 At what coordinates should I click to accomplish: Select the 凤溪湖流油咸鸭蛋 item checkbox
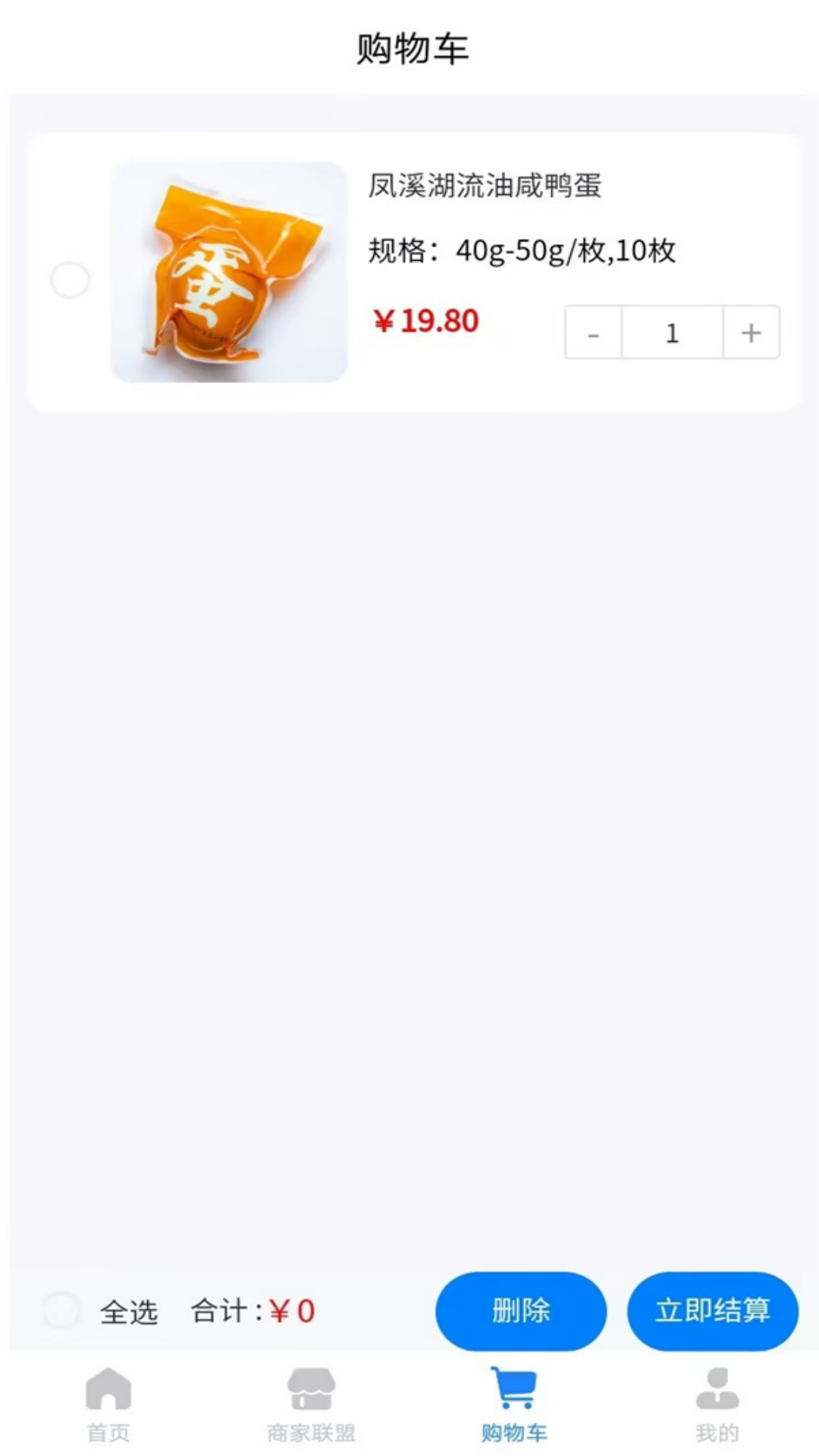pos(70,280)
